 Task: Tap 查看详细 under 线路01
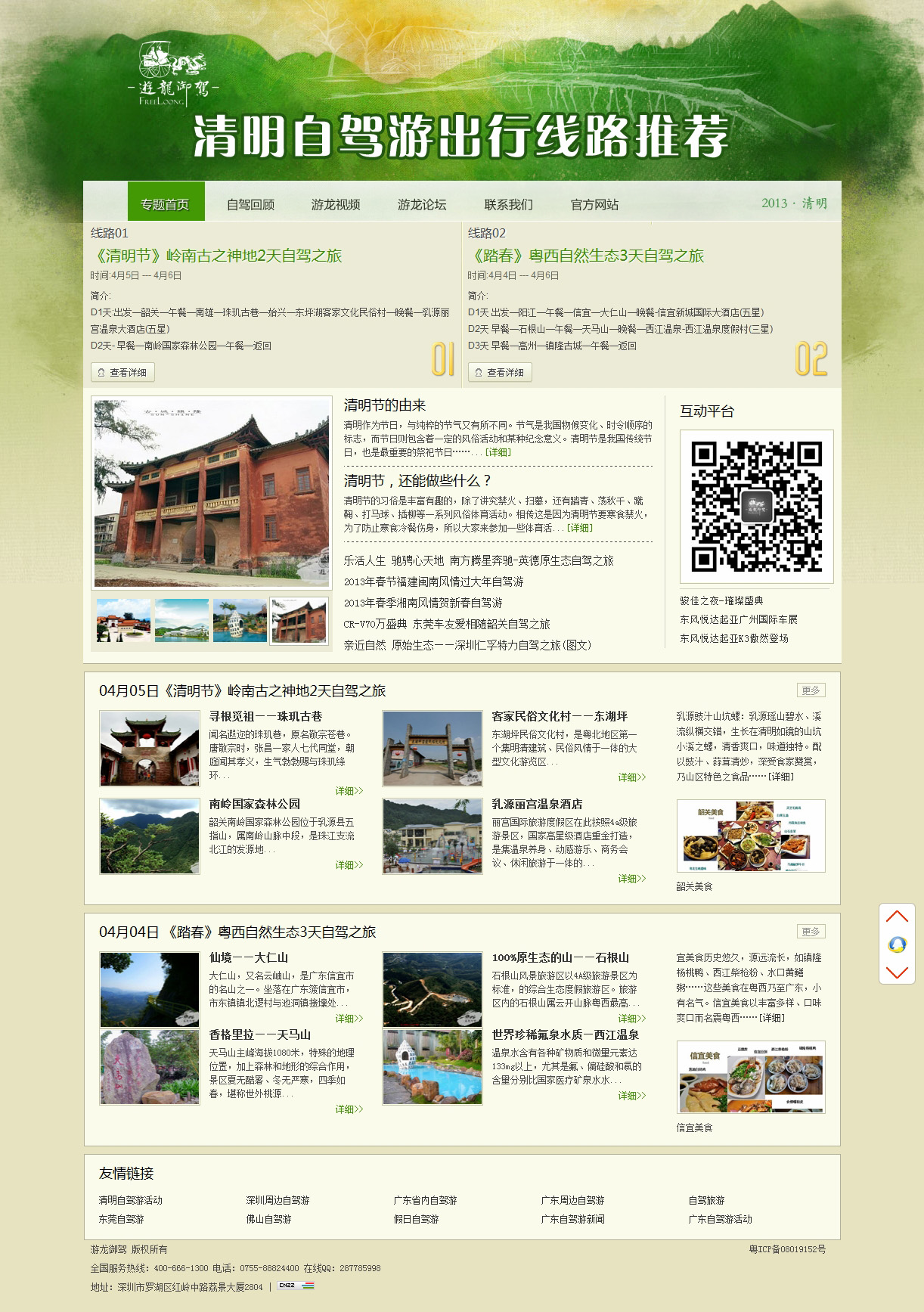pos(122,372)
